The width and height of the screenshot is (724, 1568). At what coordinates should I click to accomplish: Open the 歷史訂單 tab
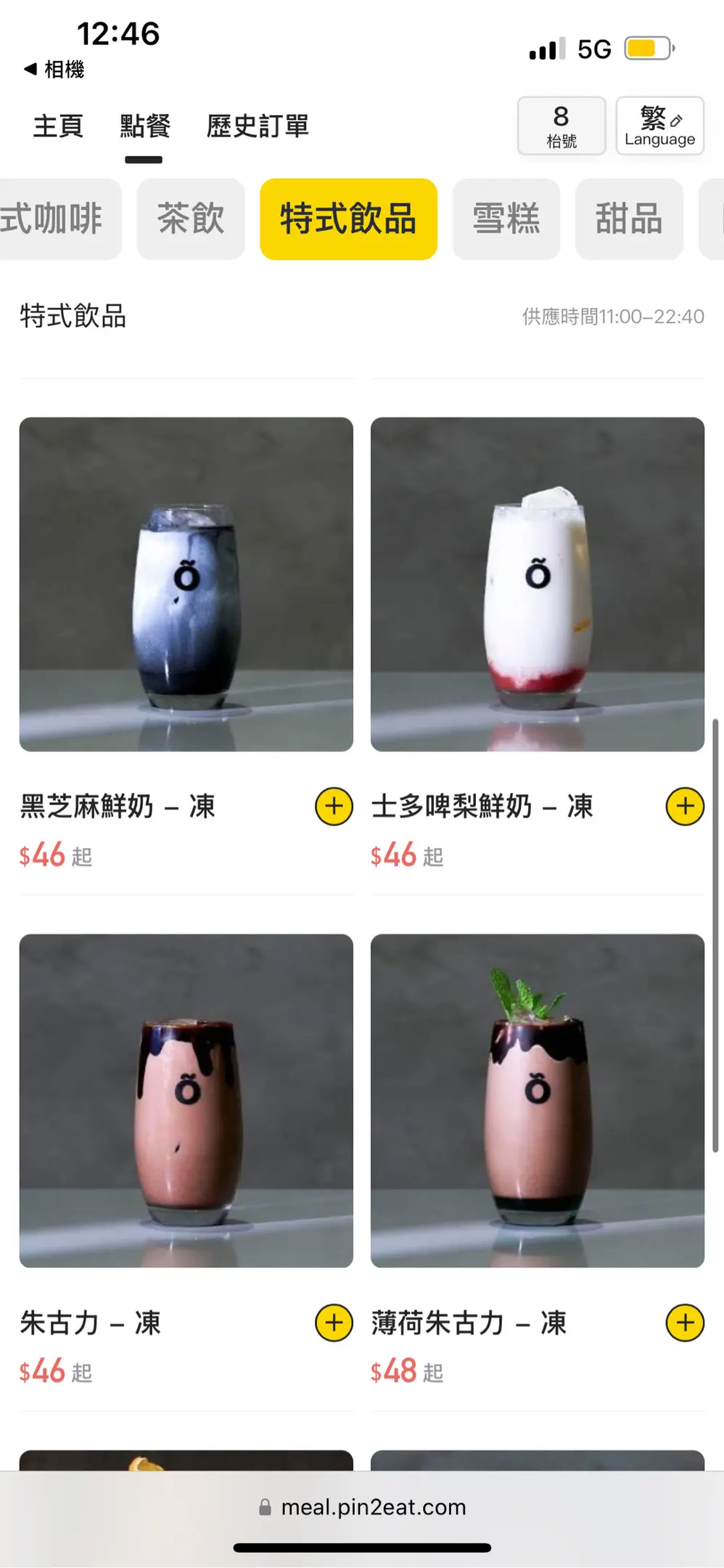pos(258,126)
